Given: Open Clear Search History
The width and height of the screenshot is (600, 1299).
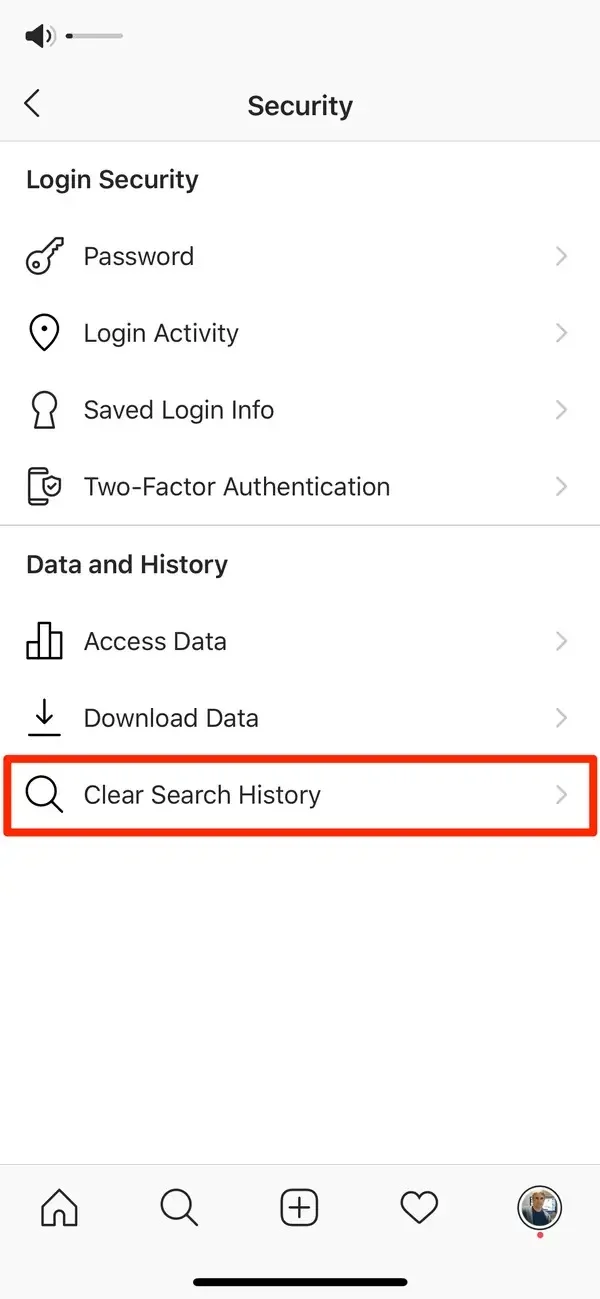Looking at the screenshot, I should click(298, 796).
